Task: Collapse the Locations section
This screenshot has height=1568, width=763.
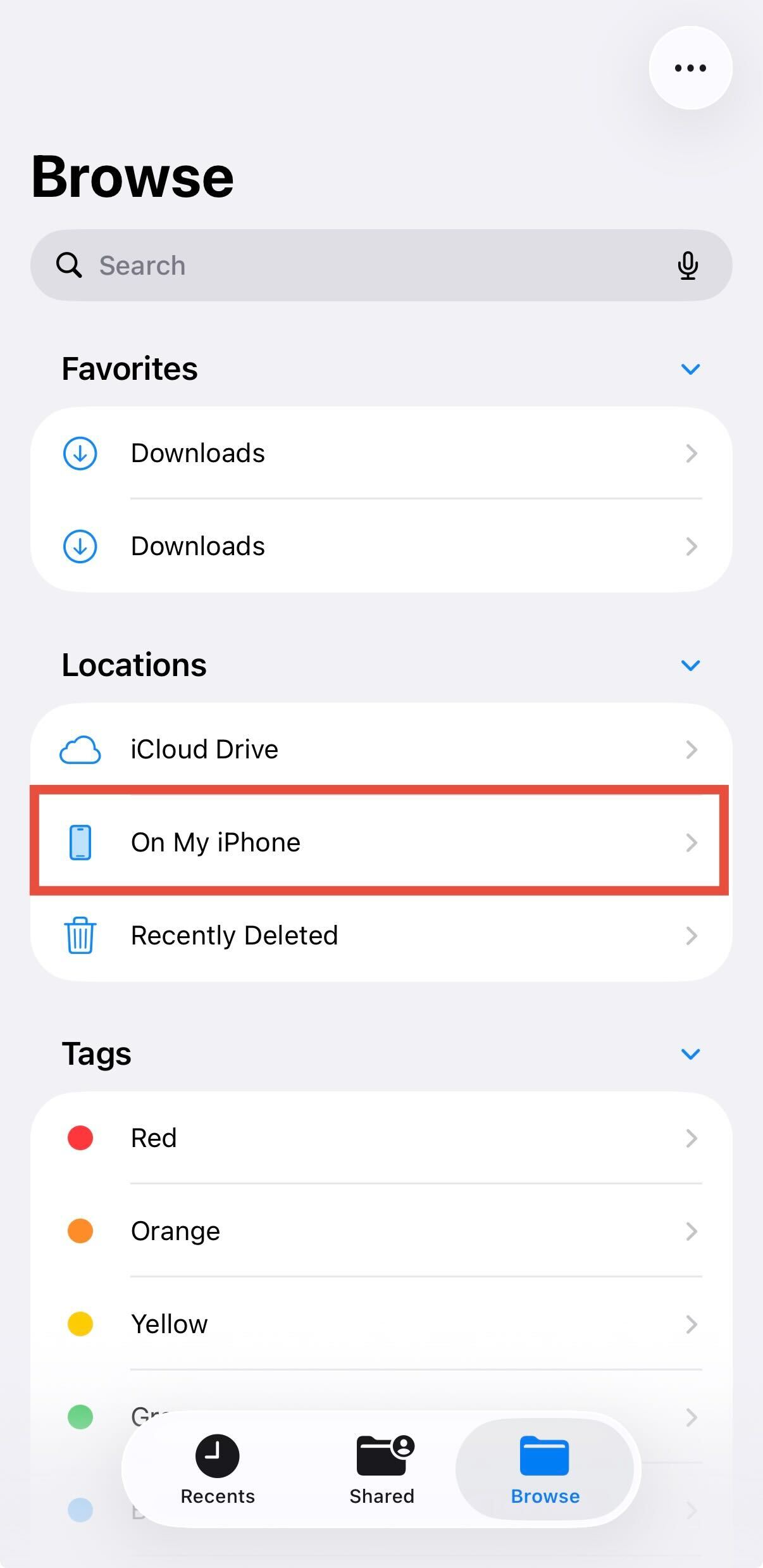Action: [690, 665]
